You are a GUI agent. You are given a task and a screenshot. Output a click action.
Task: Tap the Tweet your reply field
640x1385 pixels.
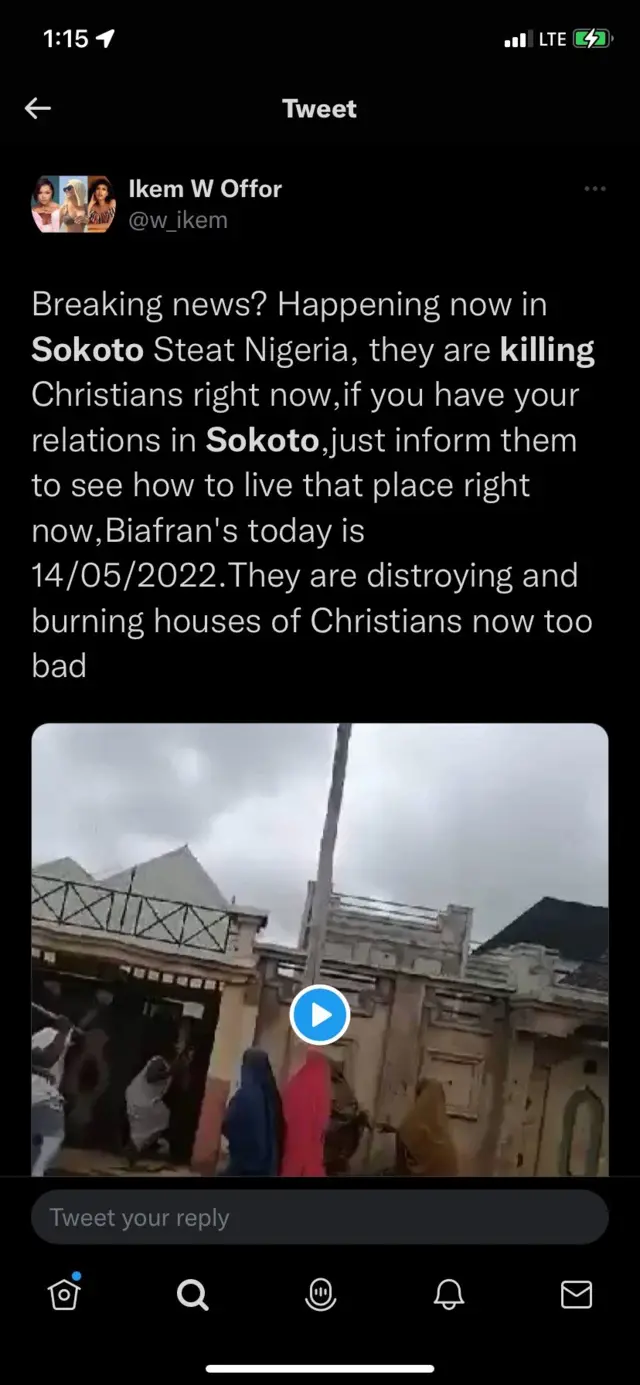click(319, 1217)
